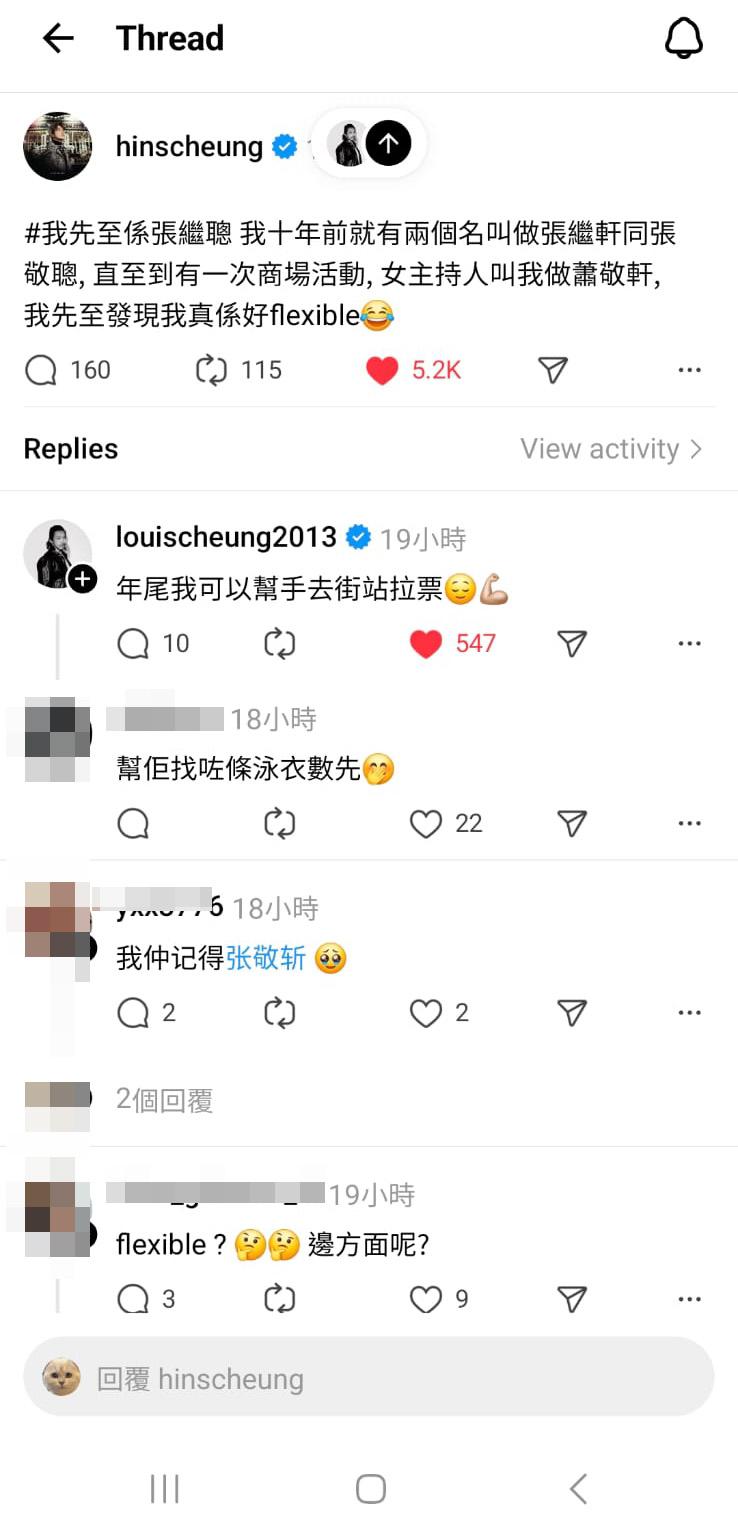The image size is (738, 1532).
Task: Go to the system home screen
Action: [370, 1489]
